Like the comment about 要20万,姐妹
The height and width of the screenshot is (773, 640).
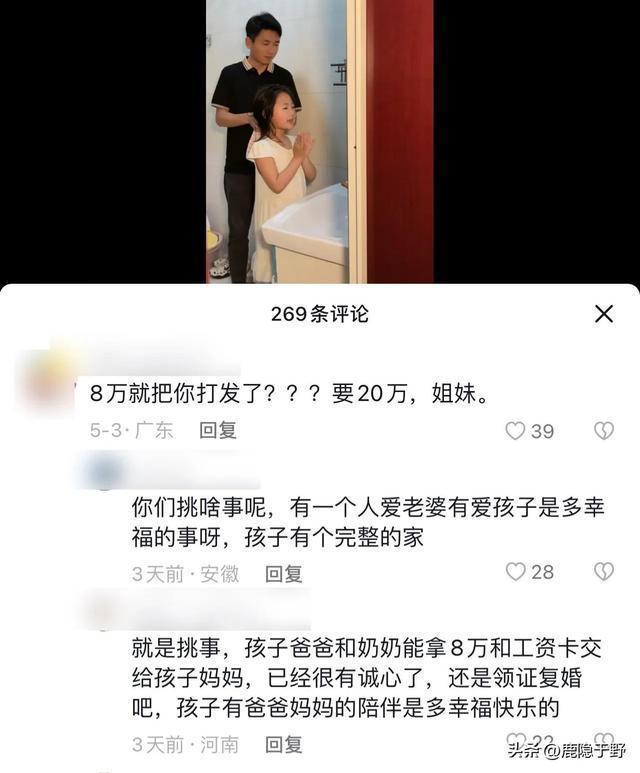(516, 431)
